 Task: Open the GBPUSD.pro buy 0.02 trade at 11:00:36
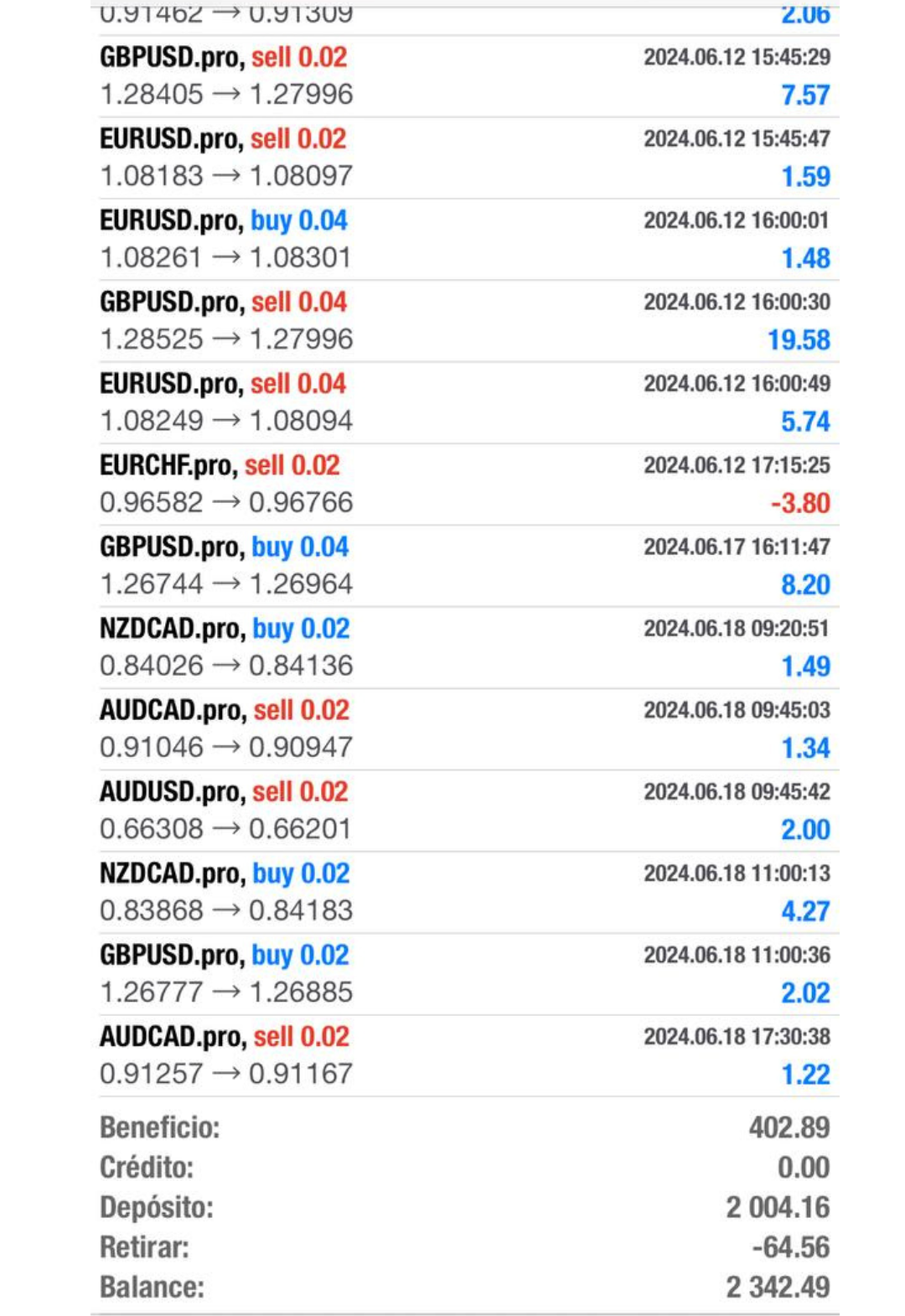[x=464, y=973]
